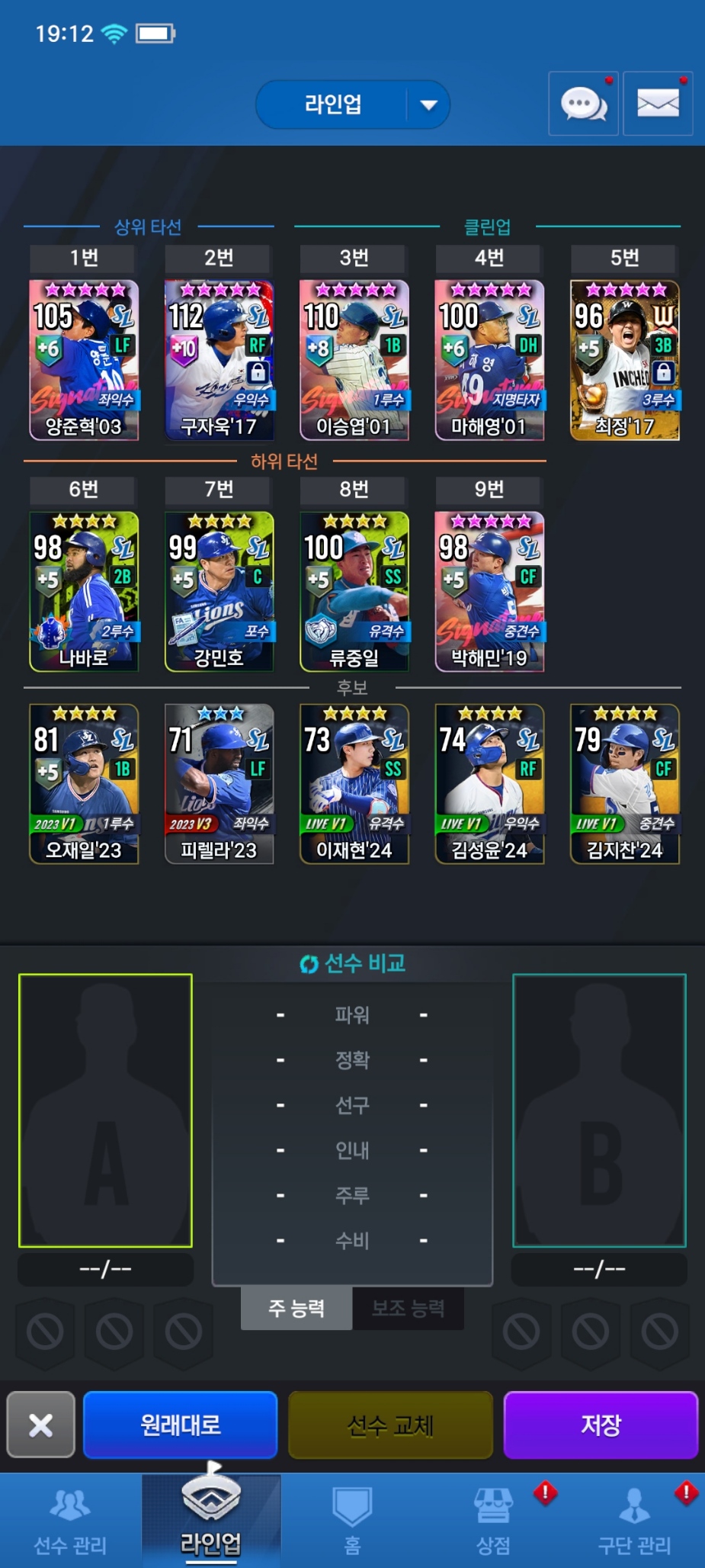Select player card 이승엽'01
This screenshot has width=705, height=1568.
click(354, 360)
